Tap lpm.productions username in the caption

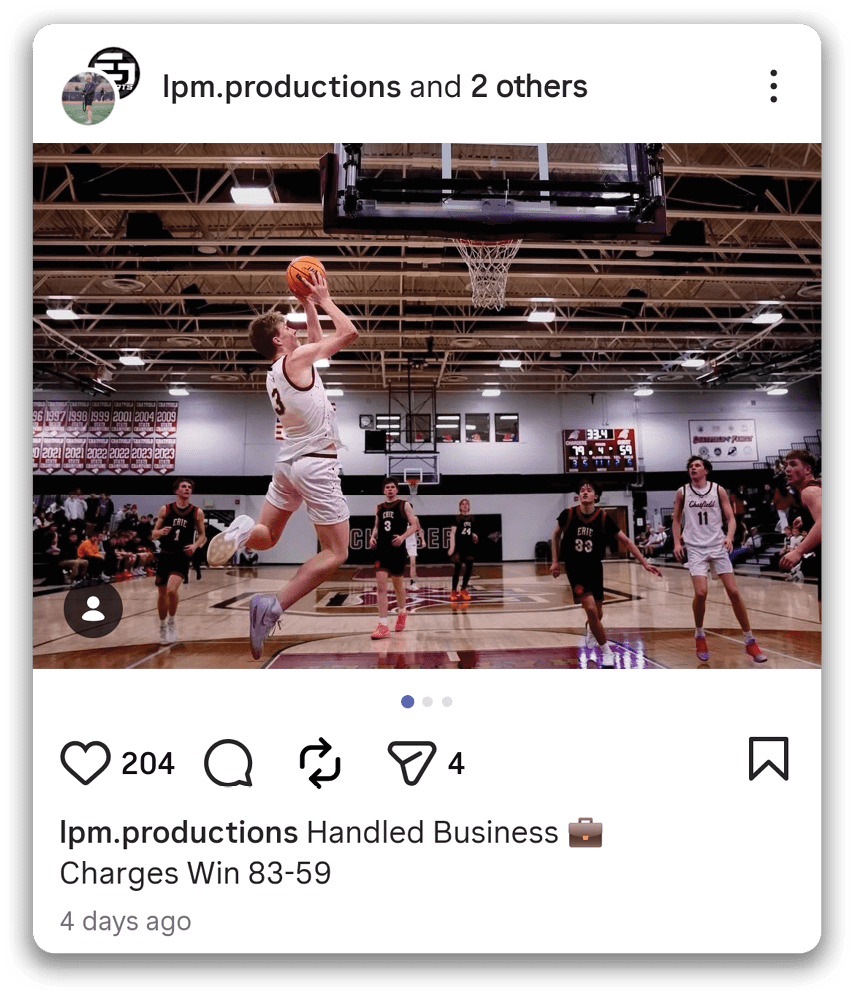point(179,832)
